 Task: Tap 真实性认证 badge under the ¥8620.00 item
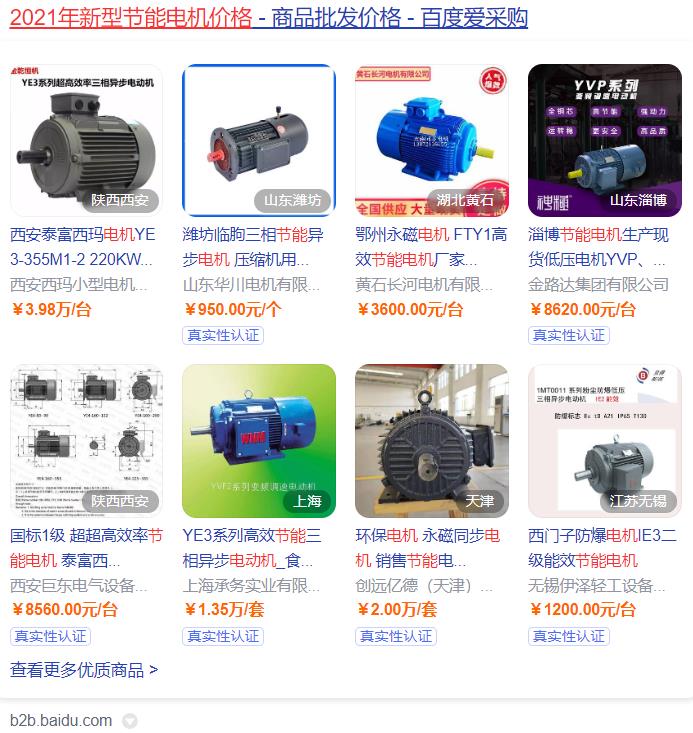pos(569,335)
